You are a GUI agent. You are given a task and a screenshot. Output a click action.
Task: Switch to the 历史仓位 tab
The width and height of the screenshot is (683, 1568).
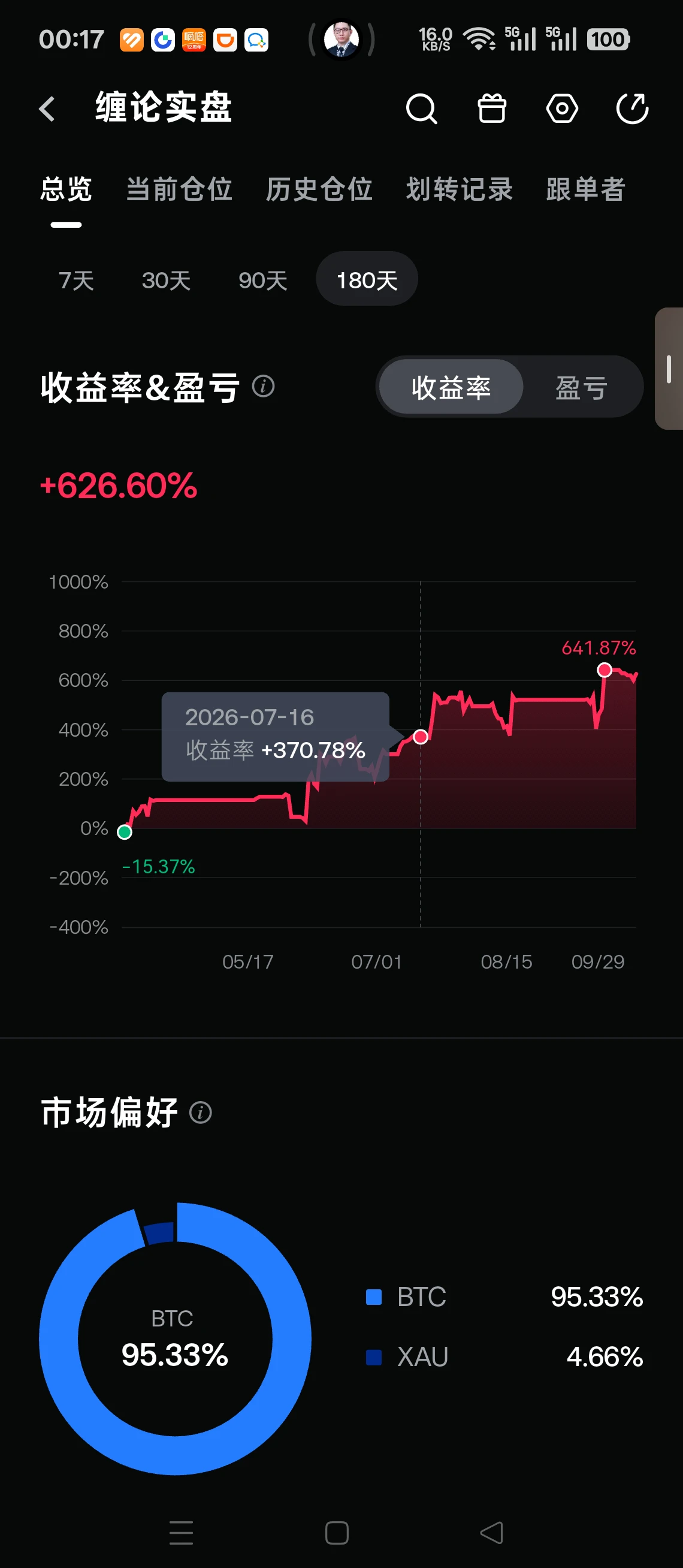319,189
